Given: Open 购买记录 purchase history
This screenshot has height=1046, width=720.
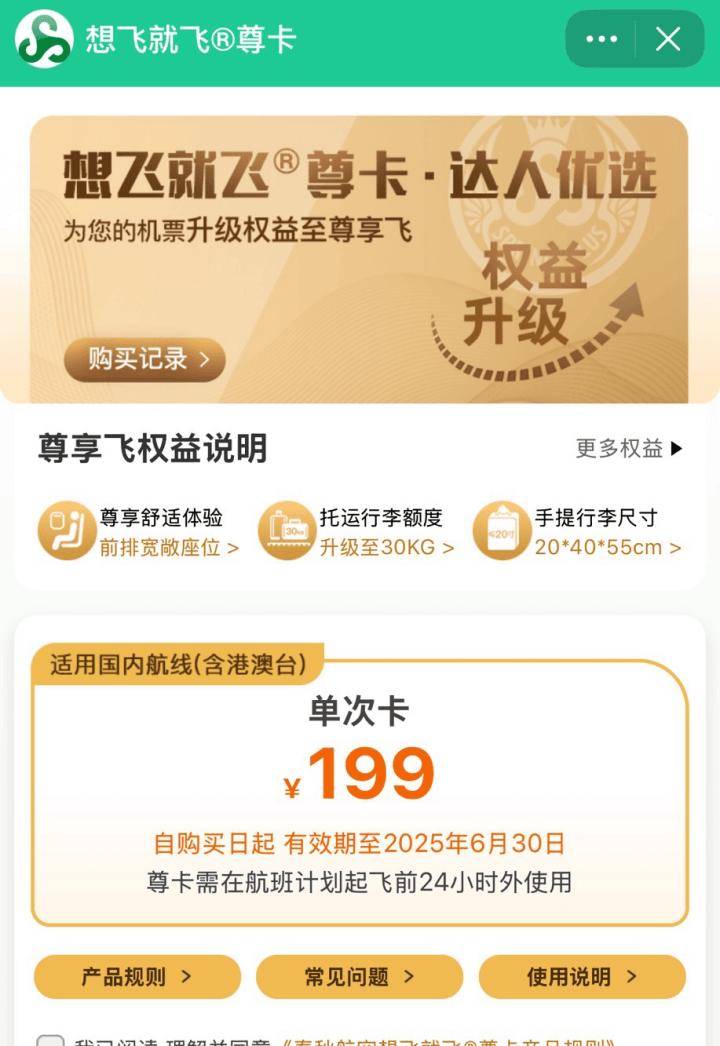Looking at the screenshot, I should [x=145, y=360].
